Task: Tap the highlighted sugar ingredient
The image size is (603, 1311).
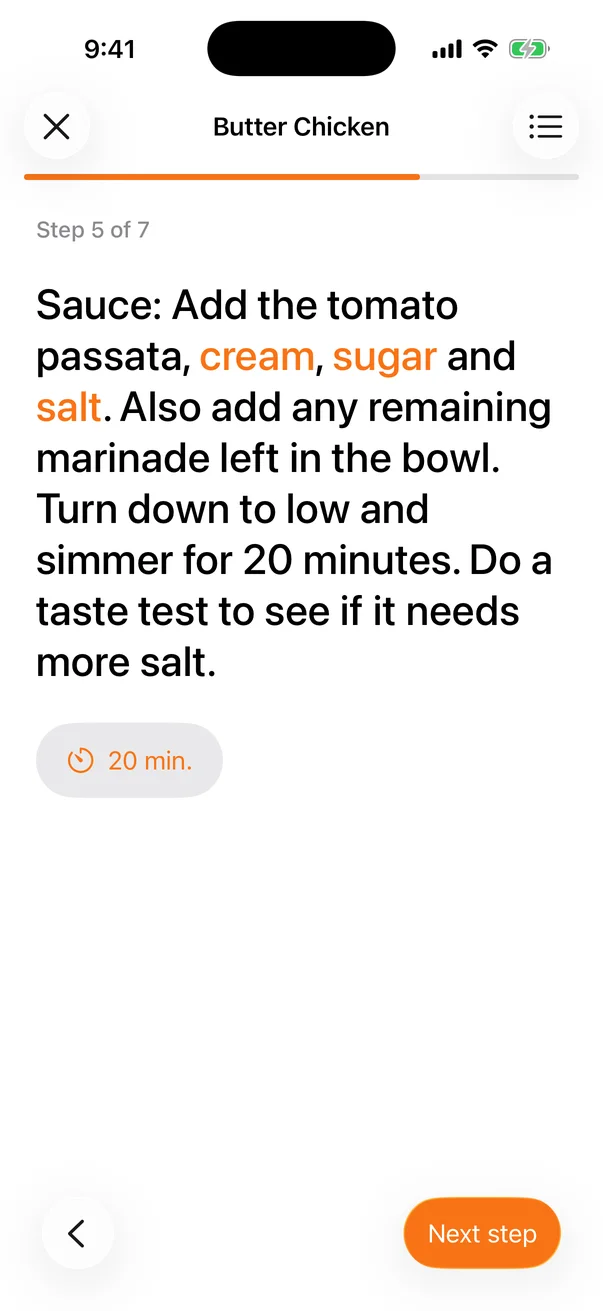Action: [385, 357]
